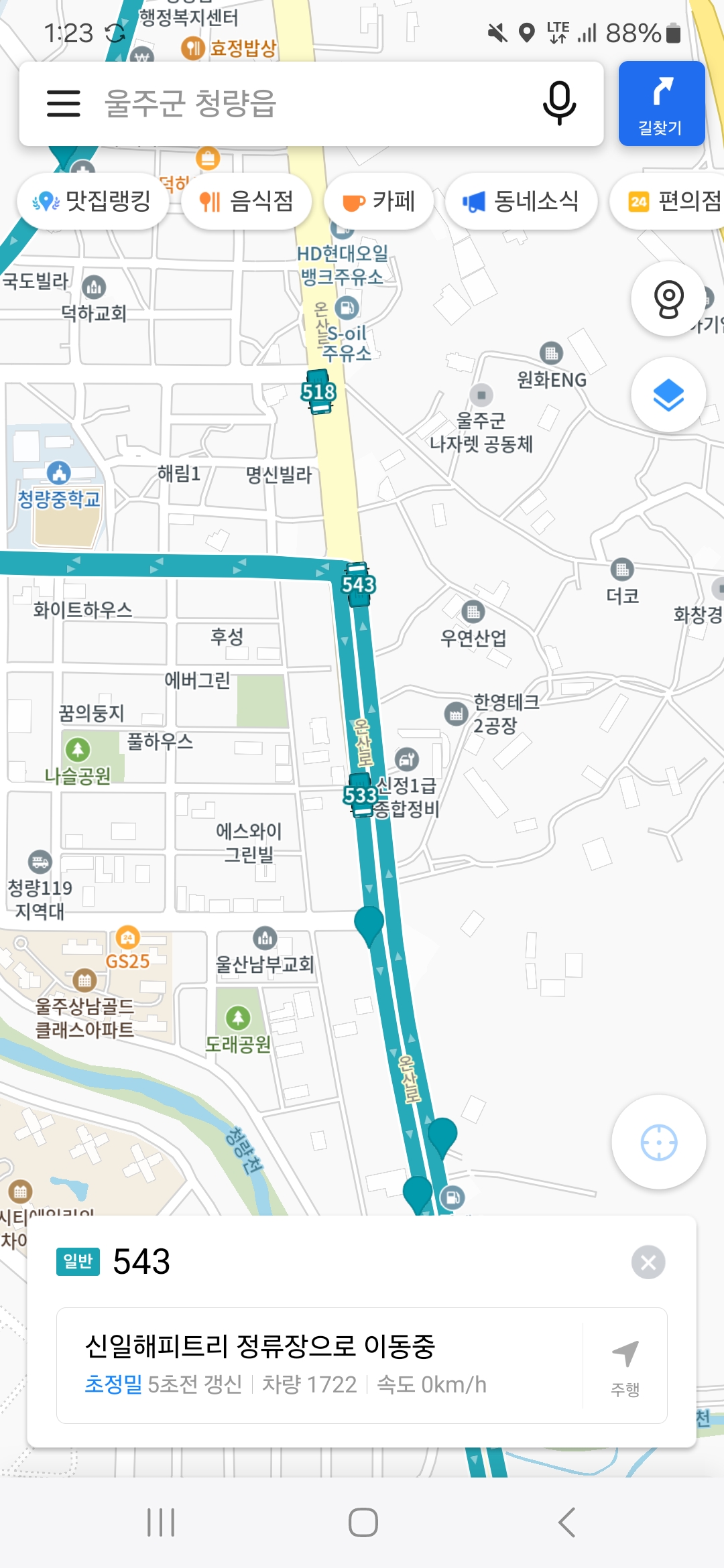Filter map by 음식점
Screen dimensions: 724x1568
click(246, 201)
